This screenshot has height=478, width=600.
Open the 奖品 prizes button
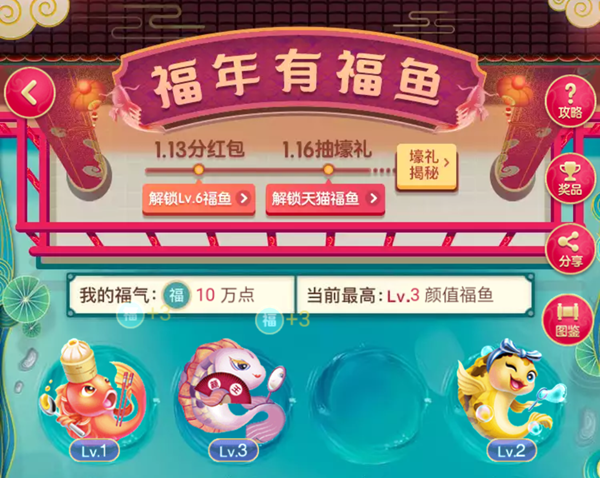571,177
